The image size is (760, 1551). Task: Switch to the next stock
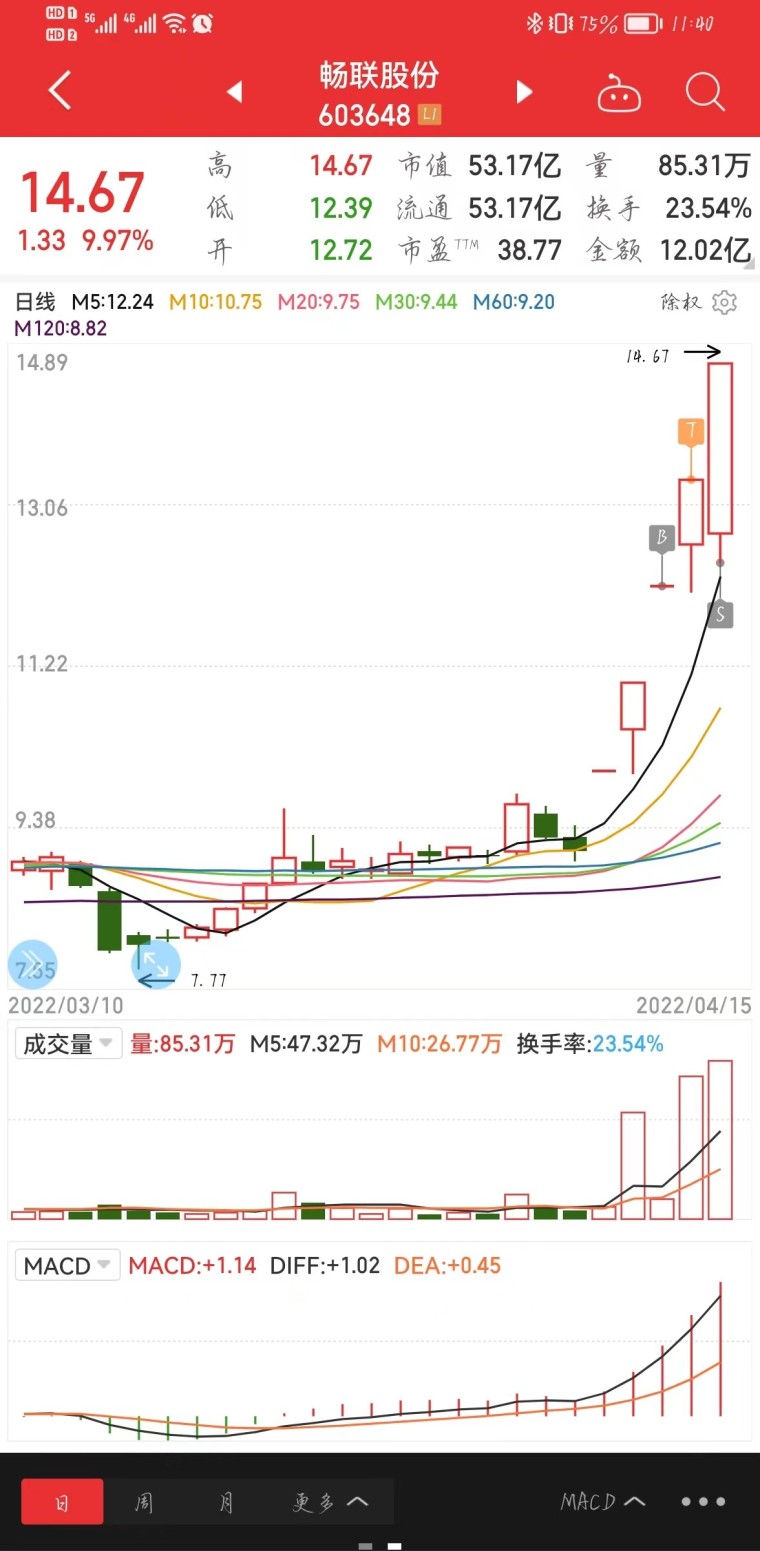[x=524, y=93]
